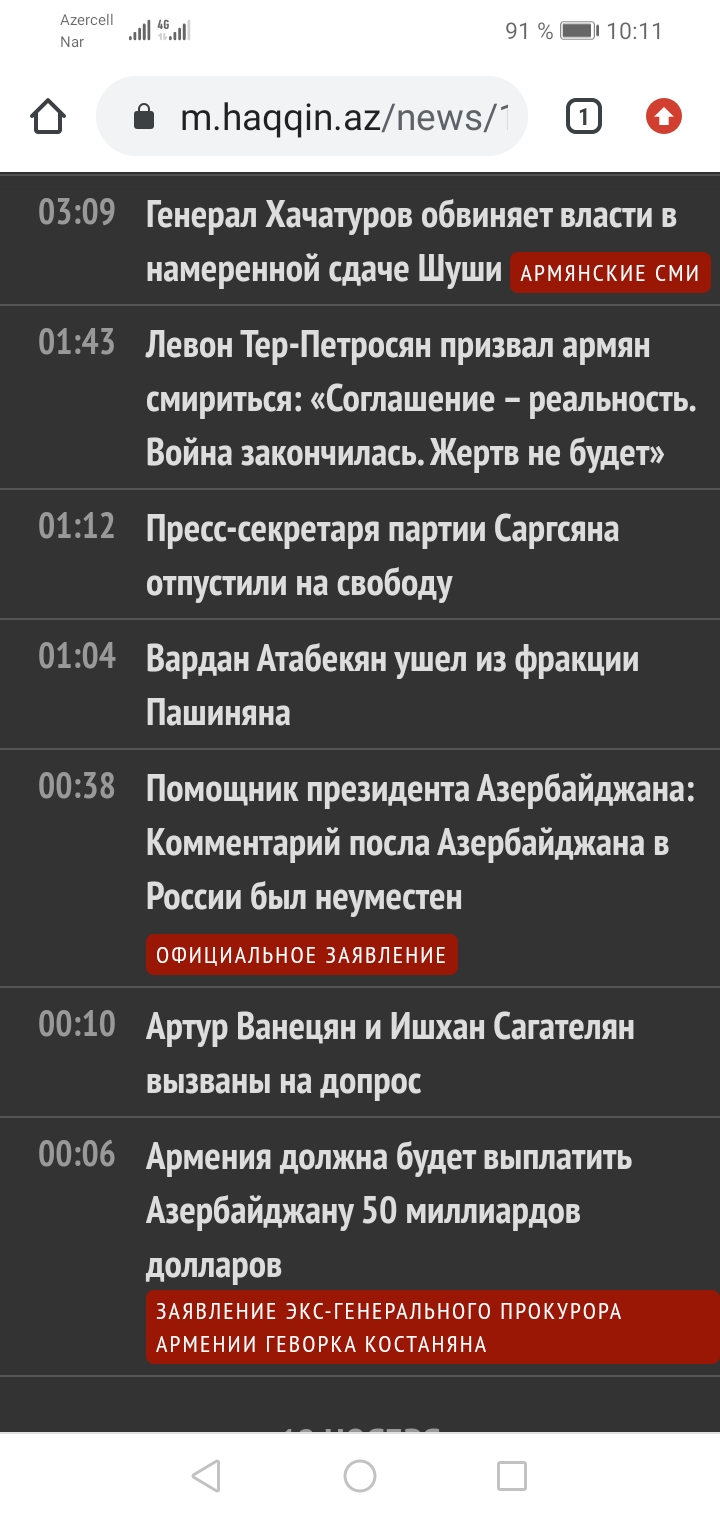Viewport: 720px width, 1520px height.
Task: Tap the m.haqqin.az address bar
Action: (x=311, y=117)
